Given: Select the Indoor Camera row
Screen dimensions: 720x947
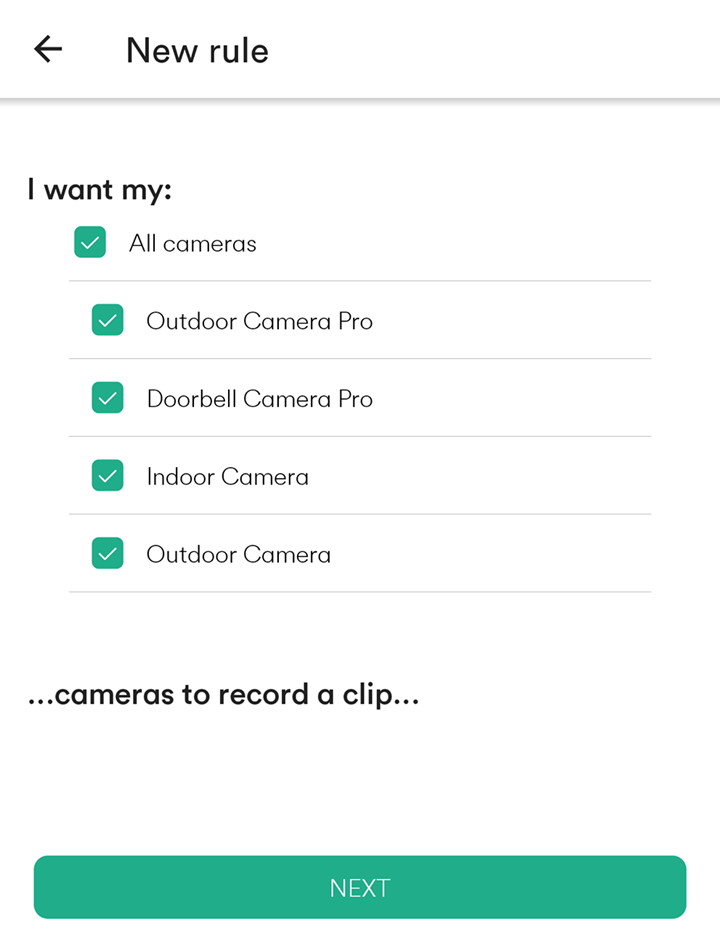Looking at the screenshot, I should pyautogui.click(x=227, y=475).
